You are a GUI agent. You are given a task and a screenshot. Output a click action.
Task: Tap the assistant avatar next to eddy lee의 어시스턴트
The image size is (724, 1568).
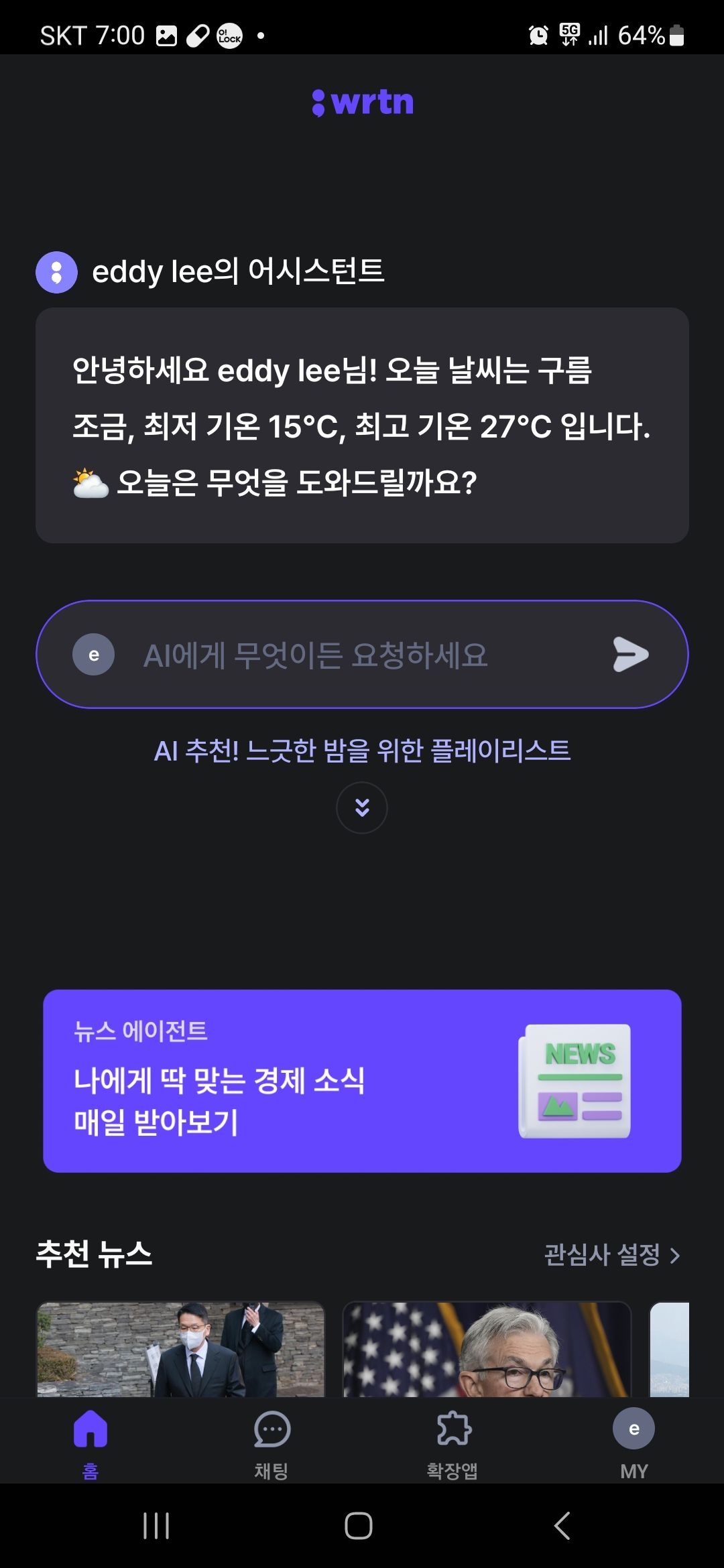(56, 272)
